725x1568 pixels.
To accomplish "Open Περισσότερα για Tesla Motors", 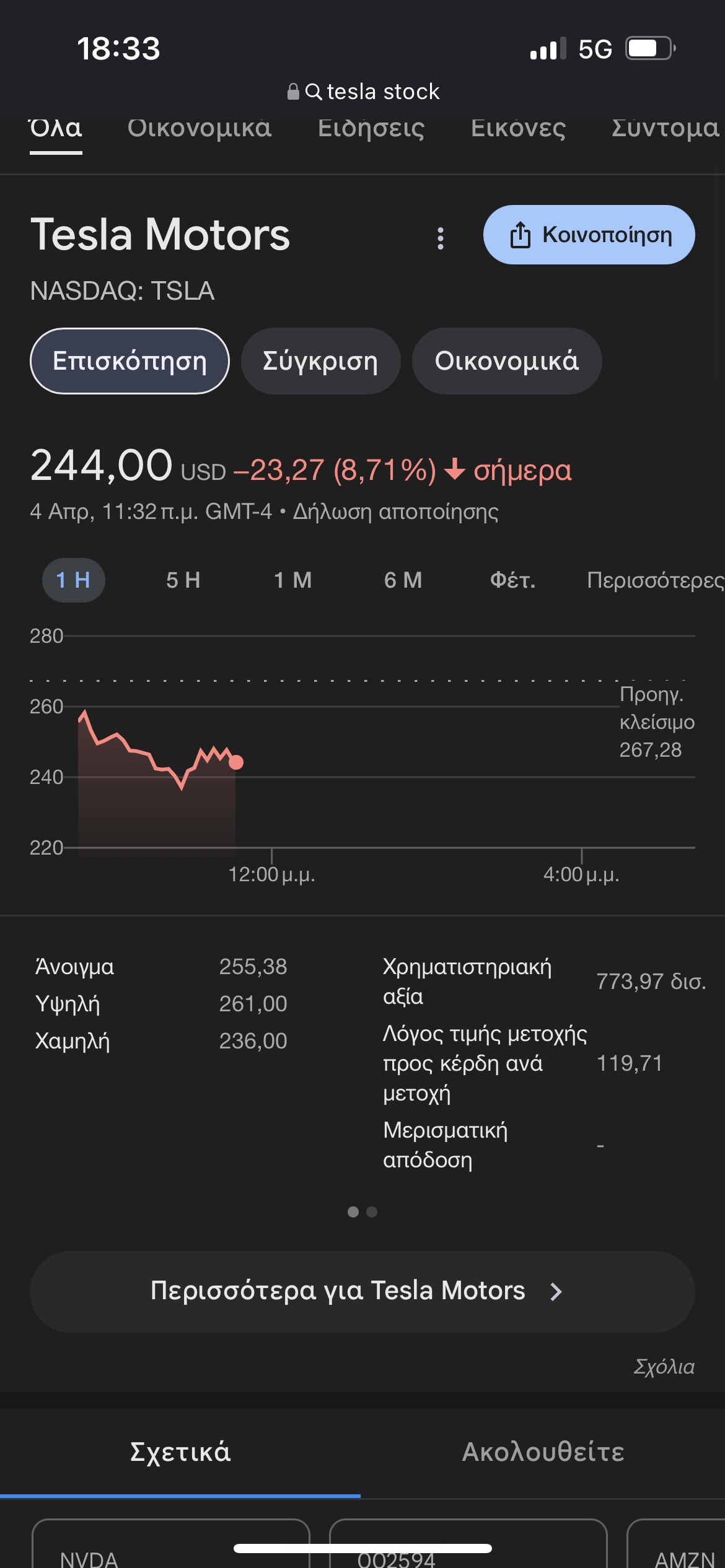I will (x=362, y=1291).
